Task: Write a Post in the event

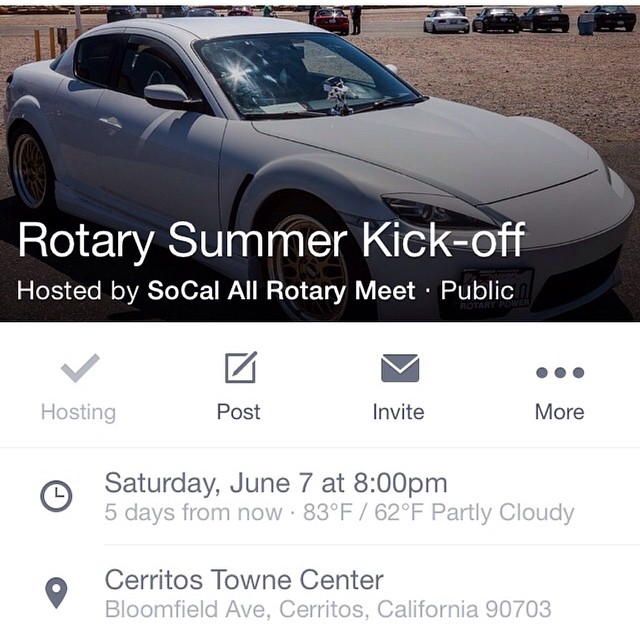Action: pos(239,385)
